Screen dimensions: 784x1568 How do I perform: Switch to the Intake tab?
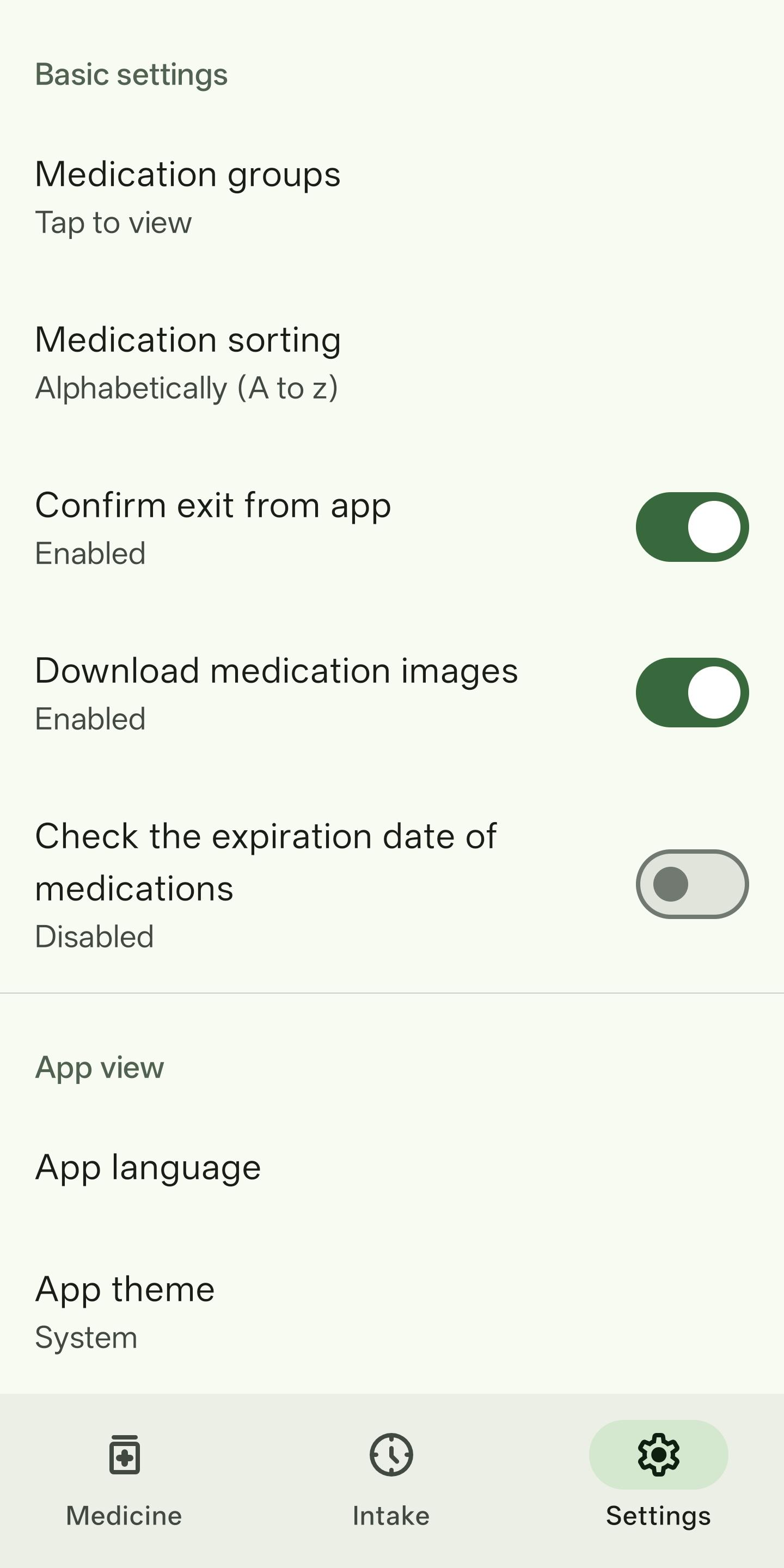(391, 1480)
